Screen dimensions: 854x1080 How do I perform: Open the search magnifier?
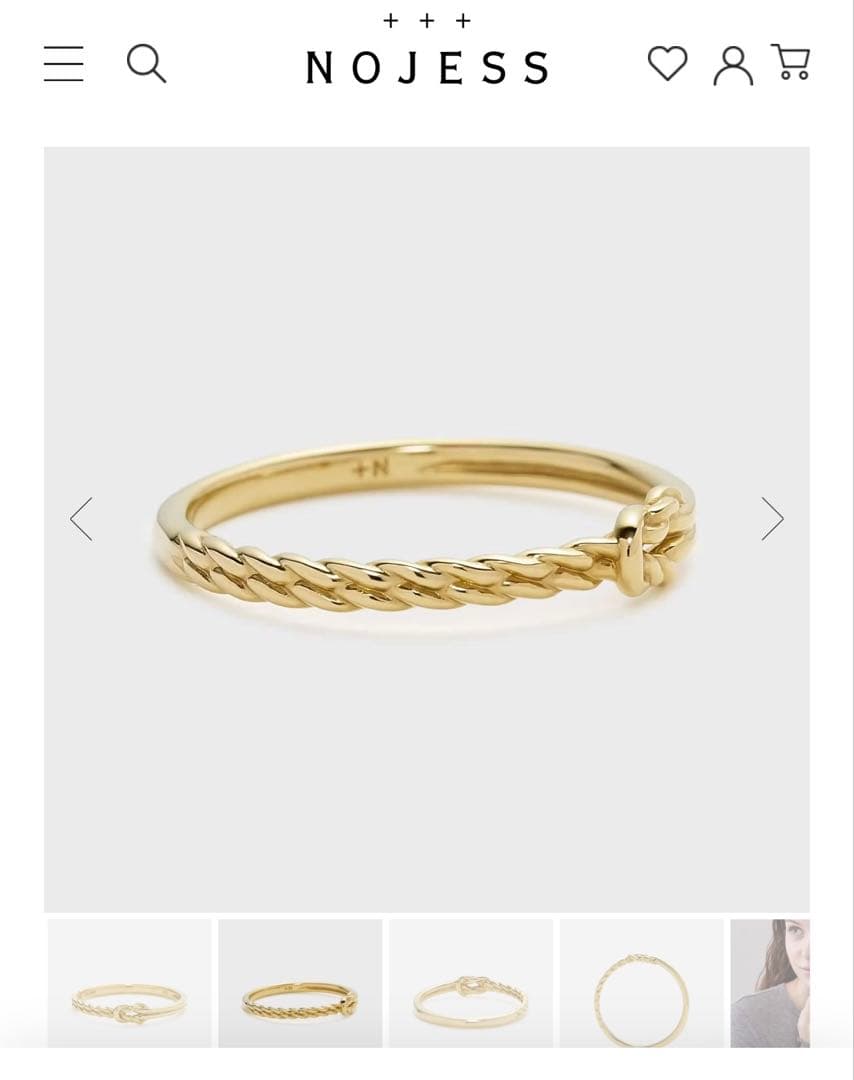pos(146,63)
